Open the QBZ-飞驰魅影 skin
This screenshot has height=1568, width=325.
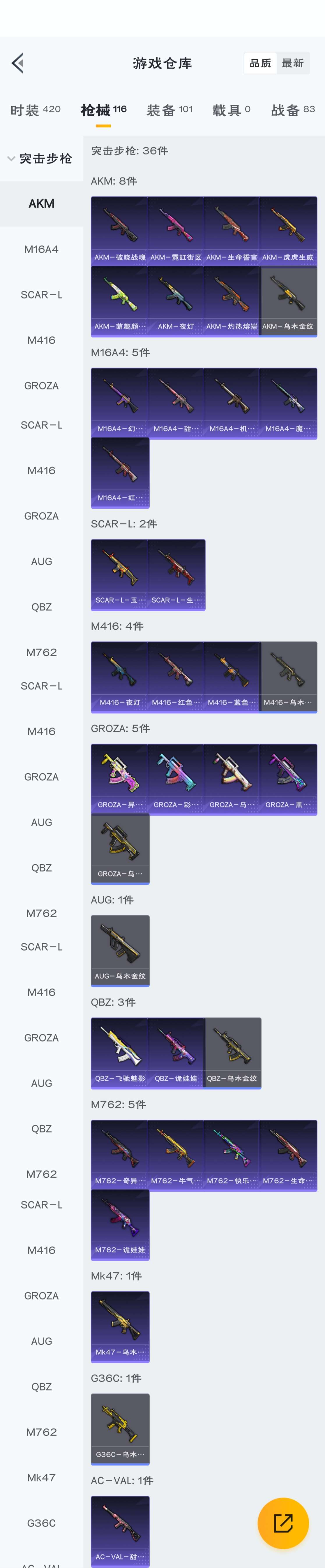[x=119, y=1052]
